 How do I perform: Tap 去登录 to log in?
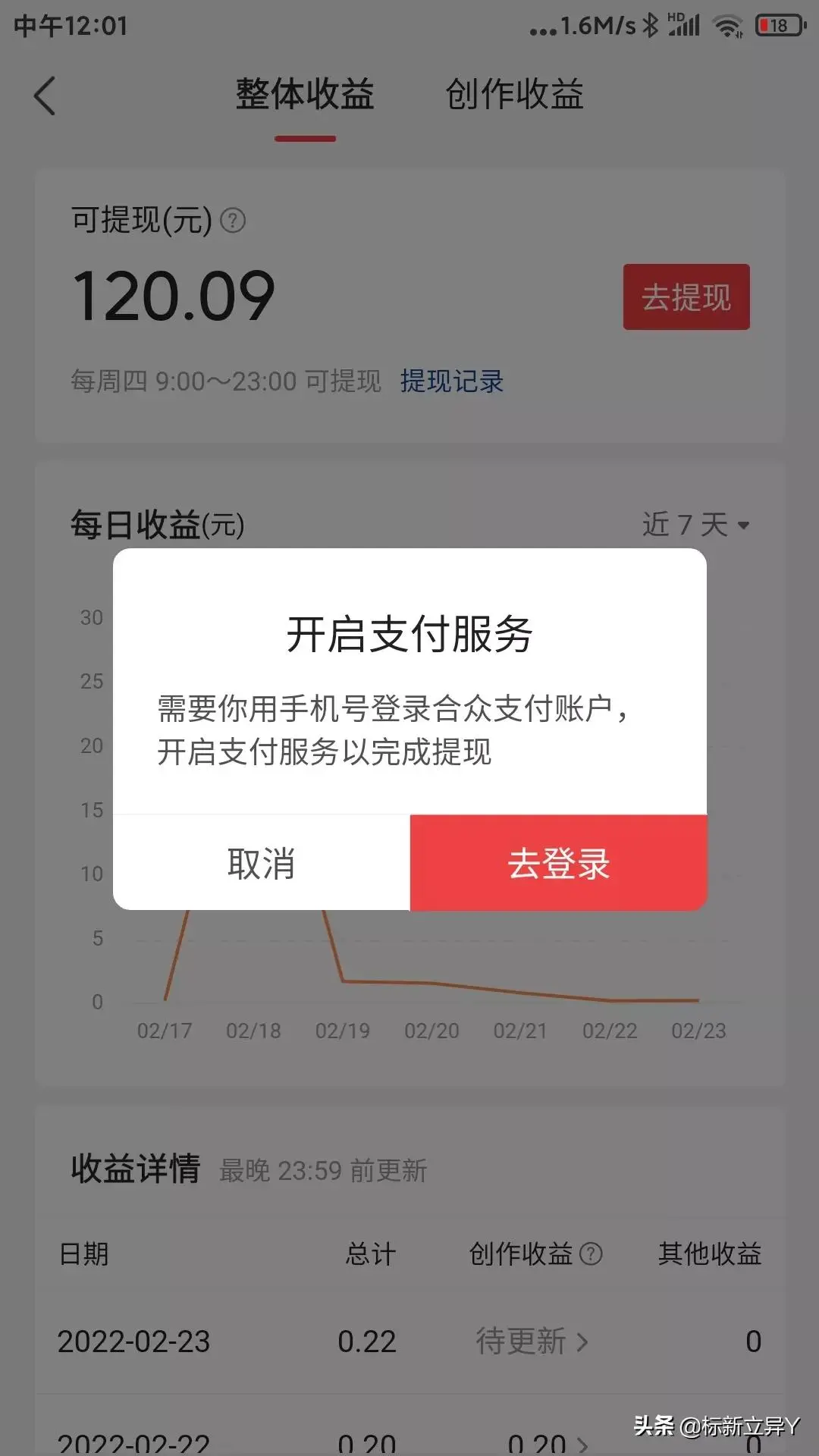point(558,863)
